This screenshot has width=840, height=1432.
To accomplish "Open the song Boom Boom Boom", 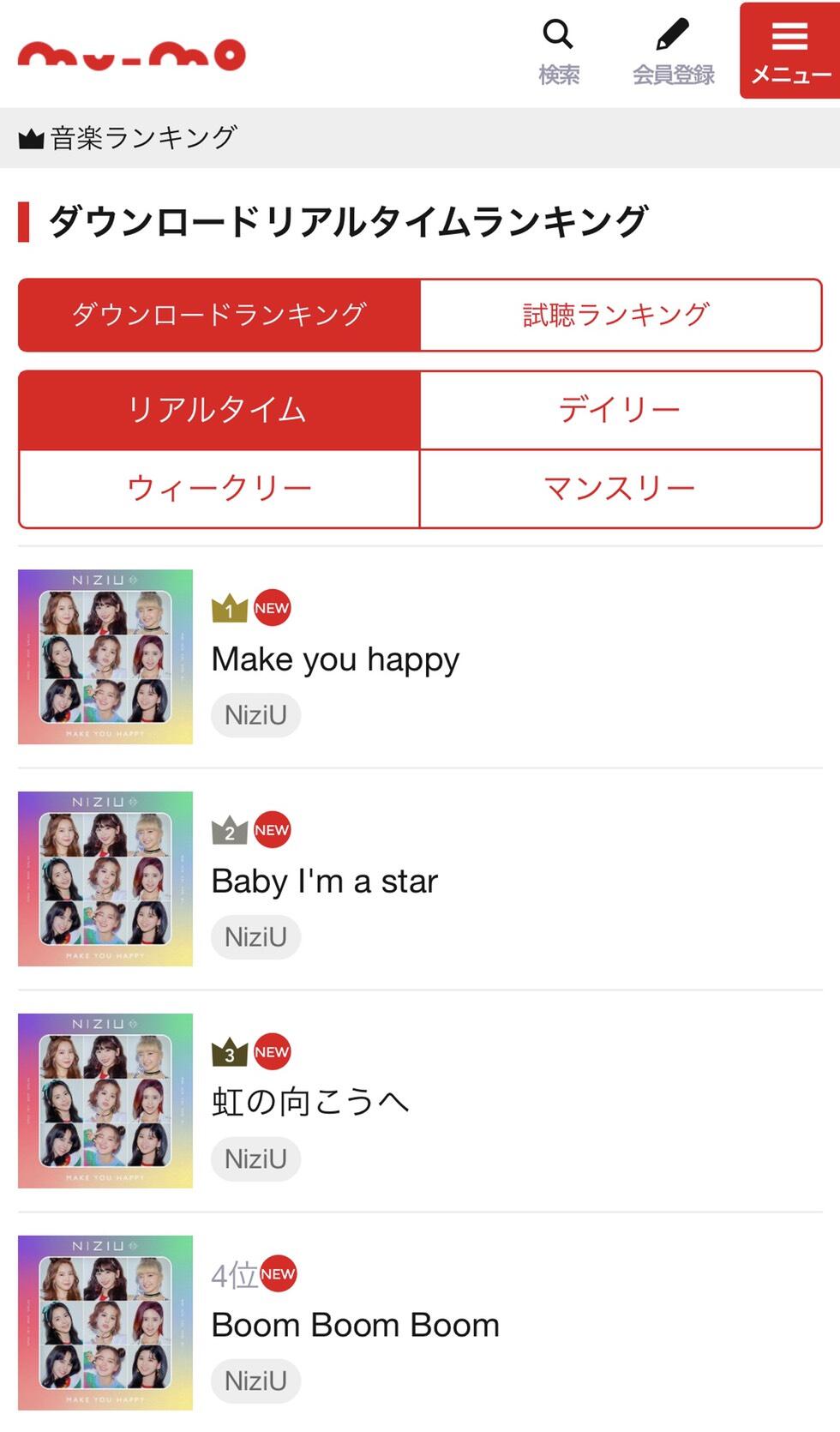I will pyautogui.click(x=355, y=1325).
